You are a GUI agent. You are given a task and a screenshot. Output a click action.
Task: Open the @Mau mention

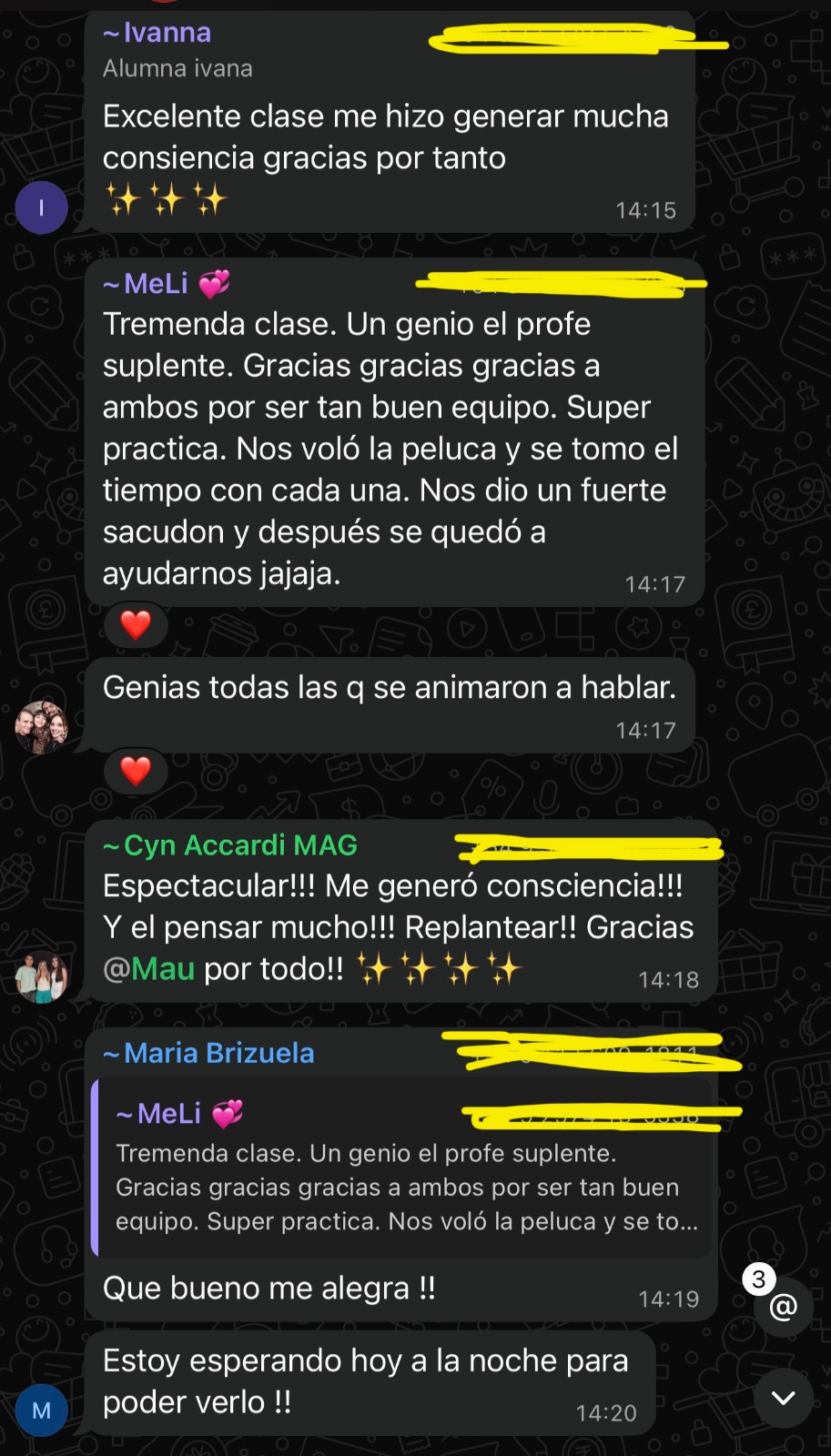pos(149,969)
